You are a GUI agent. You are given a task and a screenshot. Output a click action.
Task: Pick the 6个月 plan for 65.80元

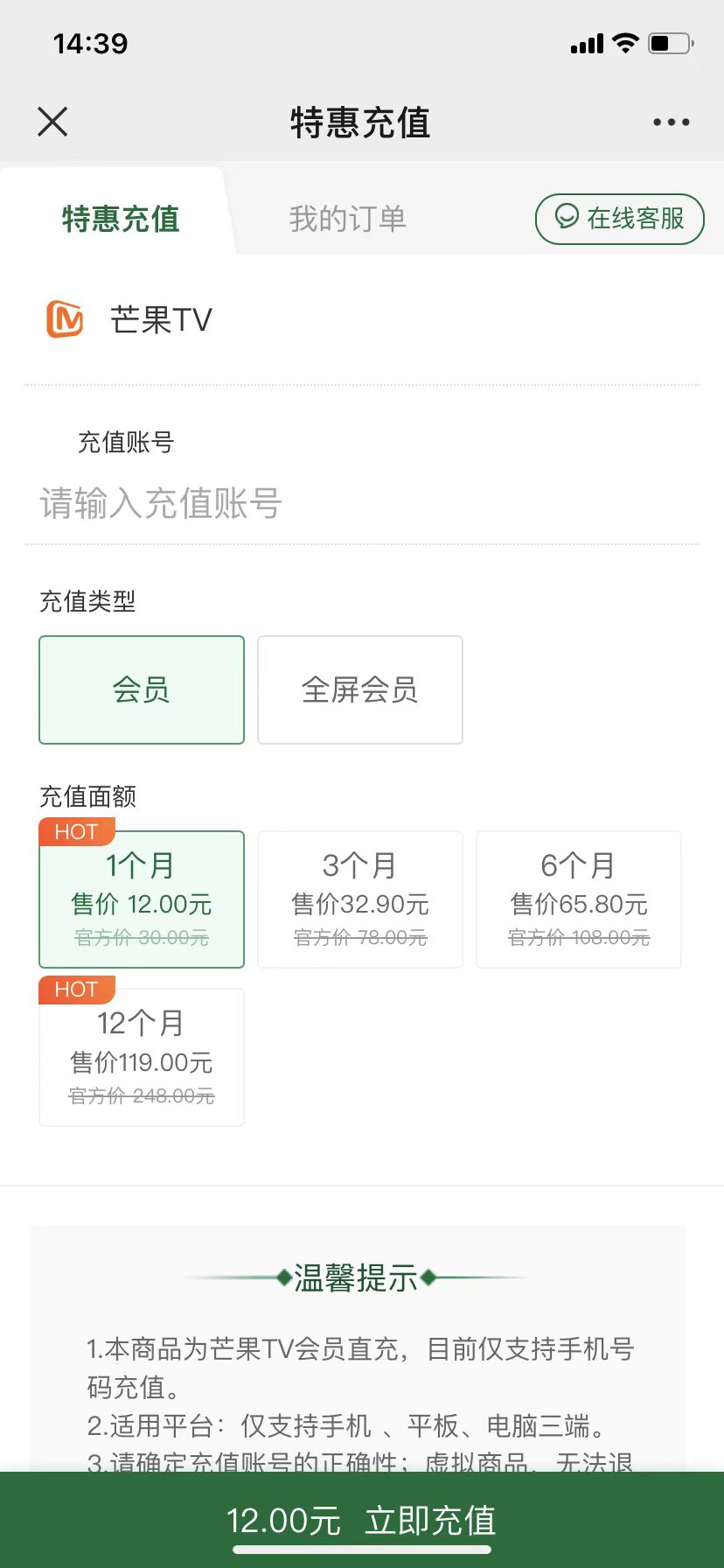[x=578, y=899]
